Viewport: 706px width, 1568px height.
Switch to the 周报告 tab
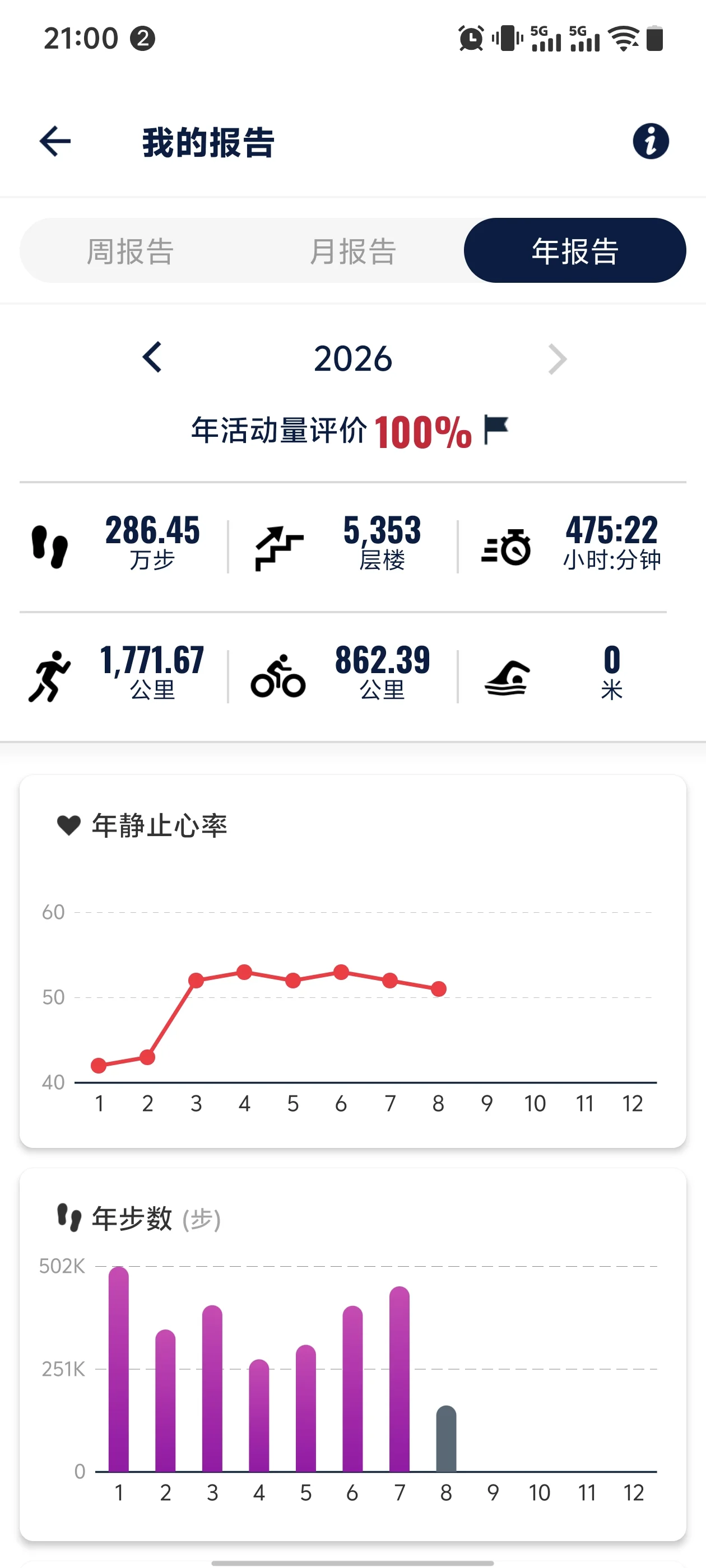(131, 251)
